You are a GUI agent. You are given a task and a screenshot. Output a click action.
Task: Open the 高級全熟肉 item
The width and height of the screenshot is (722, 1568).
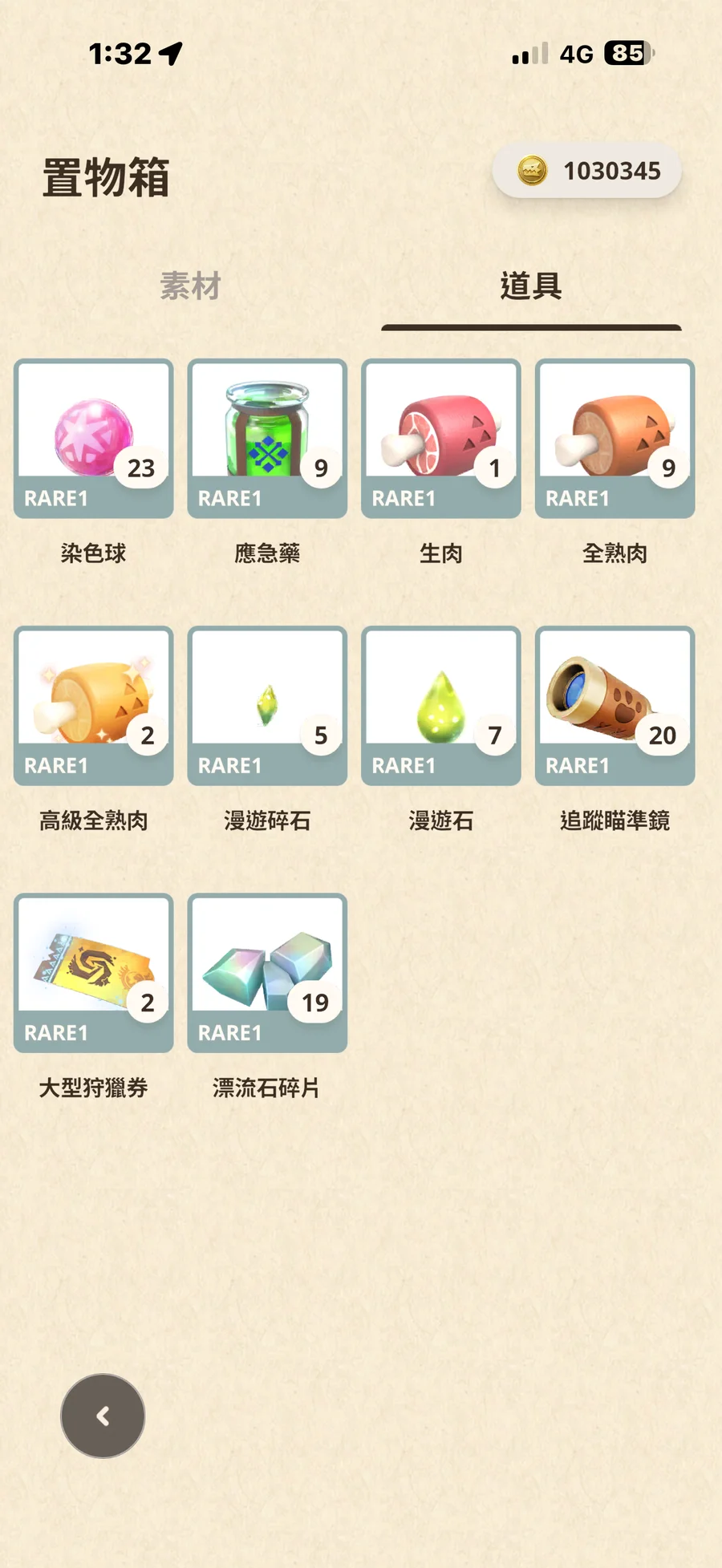[x=94, y=705]
